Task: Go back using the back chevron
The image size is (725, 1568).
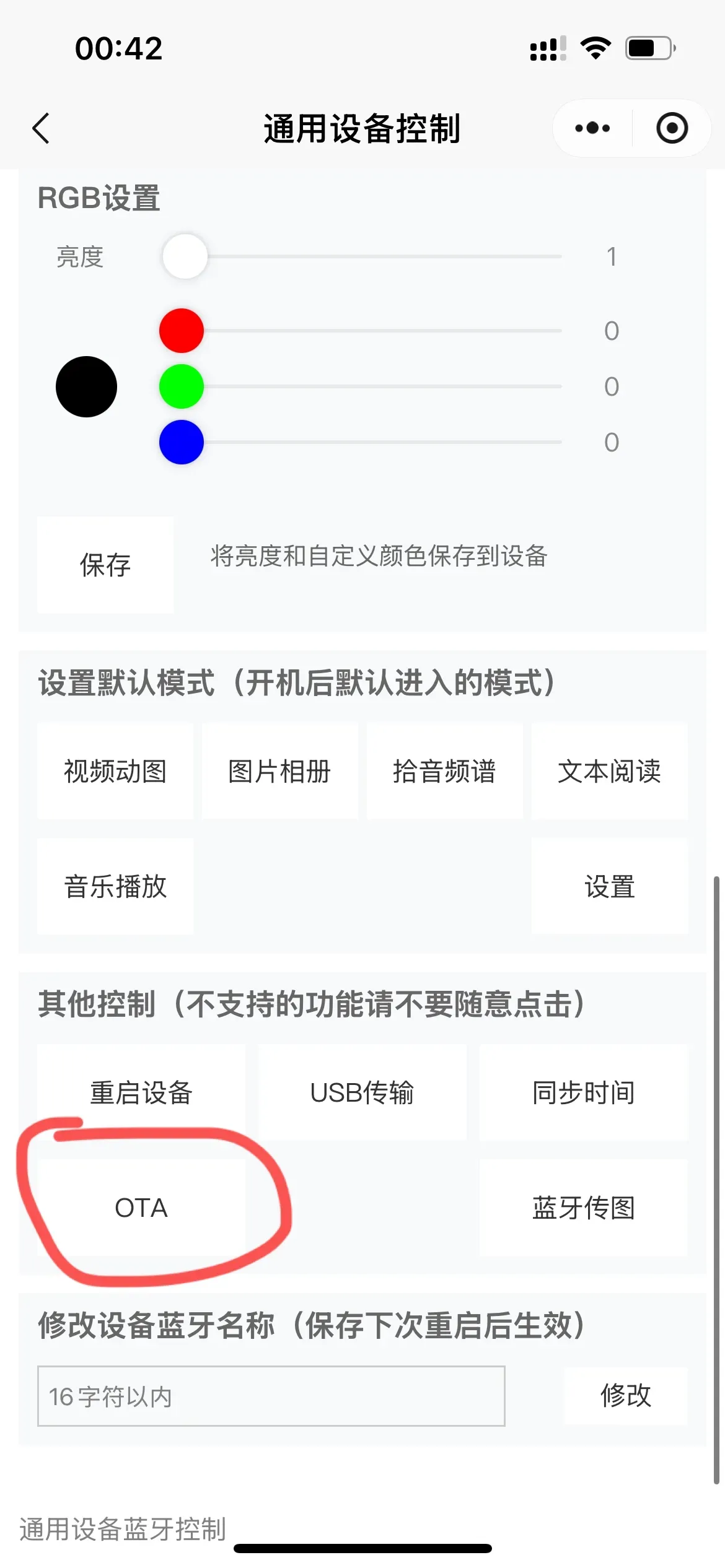Action: pos(41,128)
